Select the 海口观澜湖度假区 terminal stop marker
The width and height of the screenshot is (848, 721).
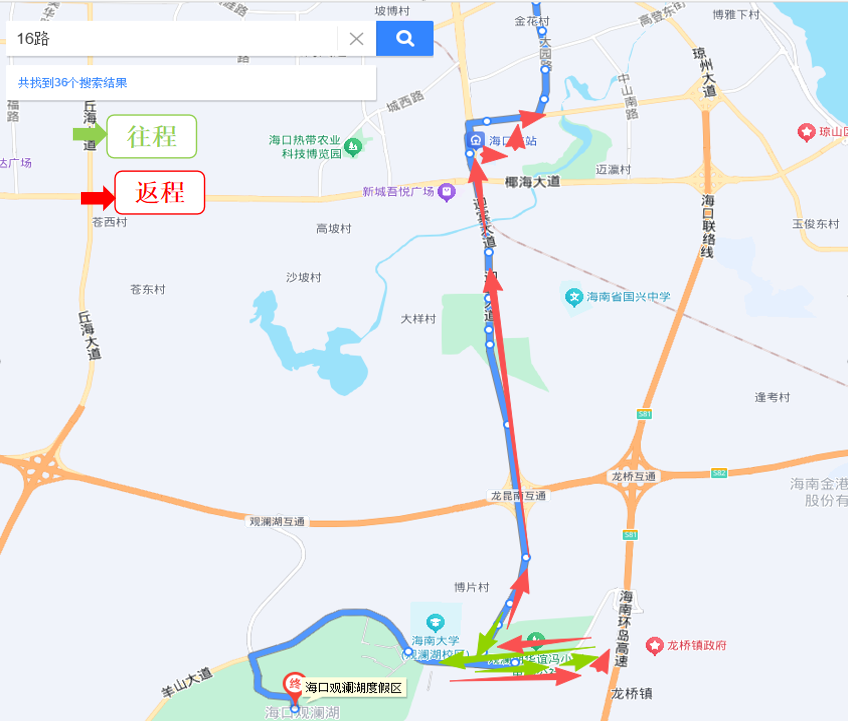[x=294, y=684]
